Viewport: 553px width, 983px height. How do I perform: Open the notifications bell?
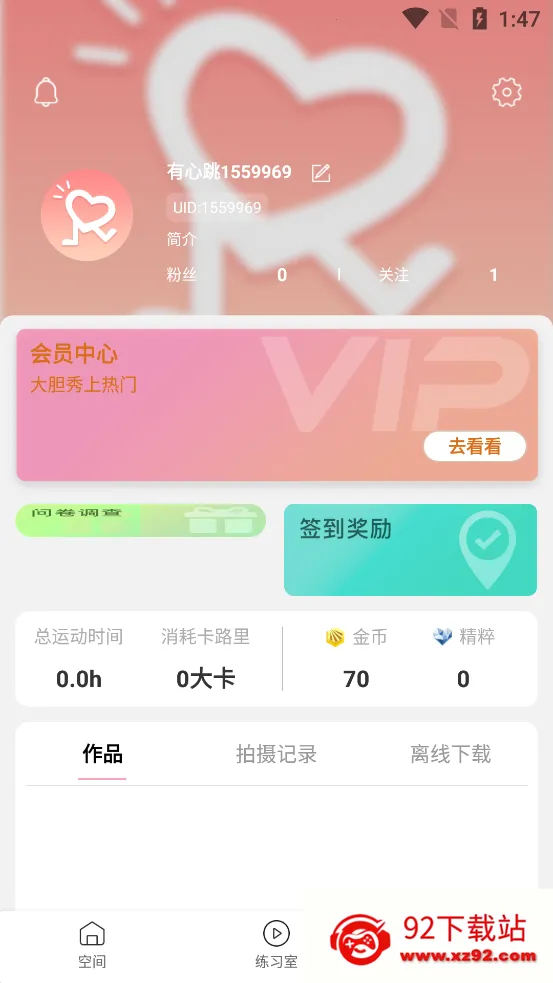pyautogui.click(x=46, y=93)
